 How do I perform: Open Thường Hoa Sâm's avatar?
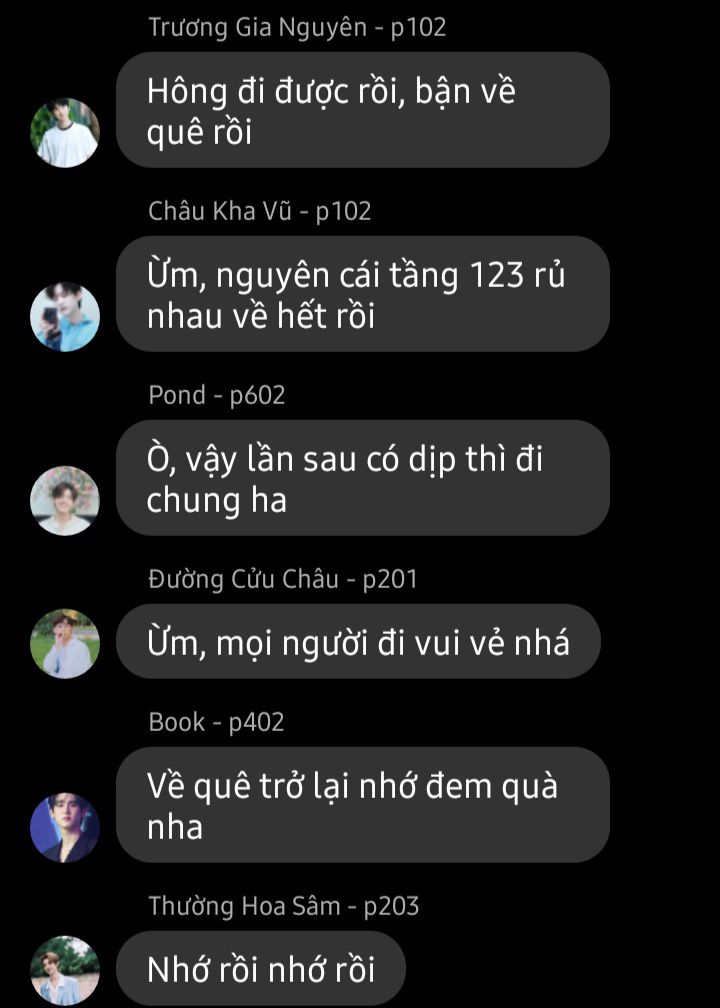coord(65,970)
